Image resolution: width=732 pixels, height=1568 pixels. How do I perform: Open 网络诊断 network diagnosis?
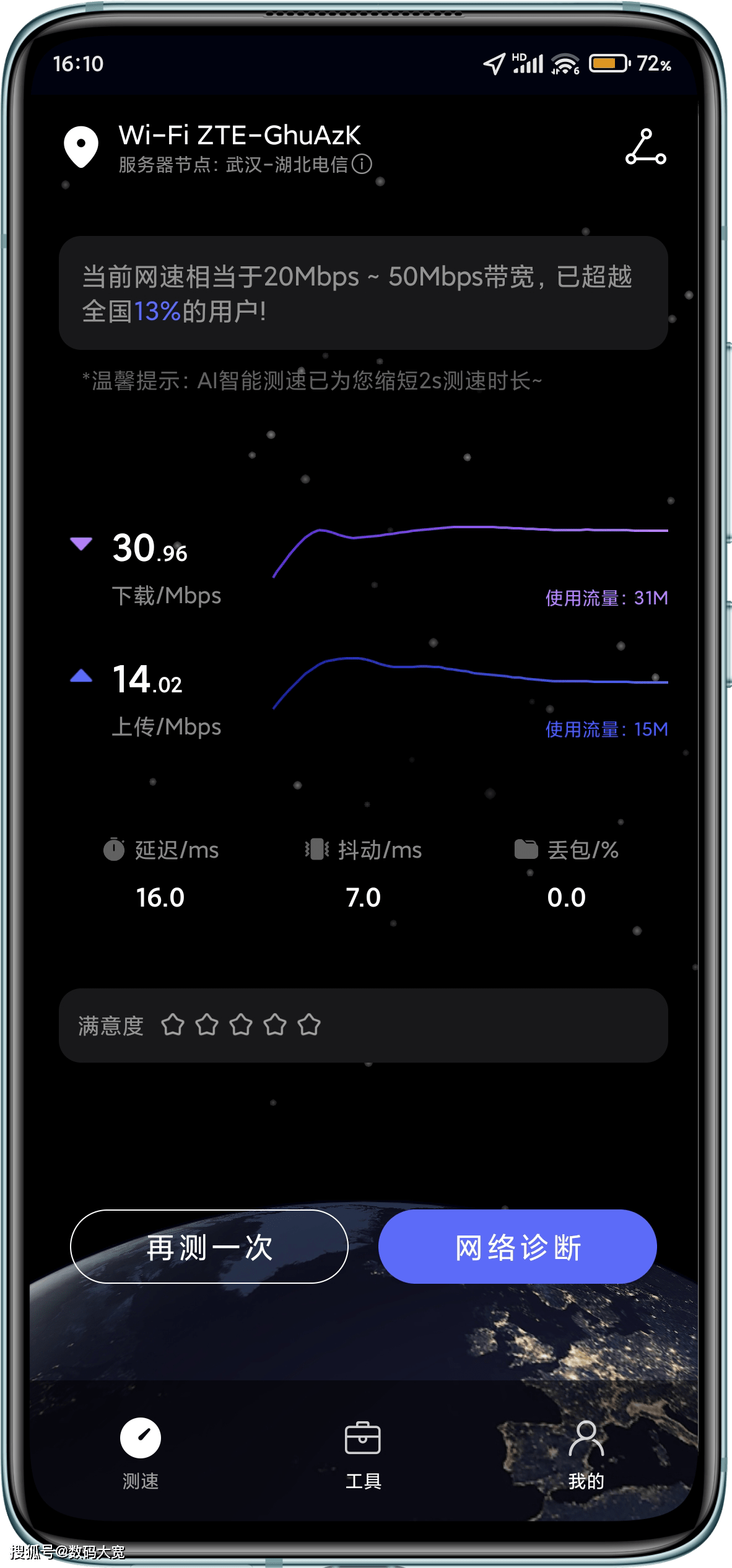pyautogui.click(x=517, y=1247)
